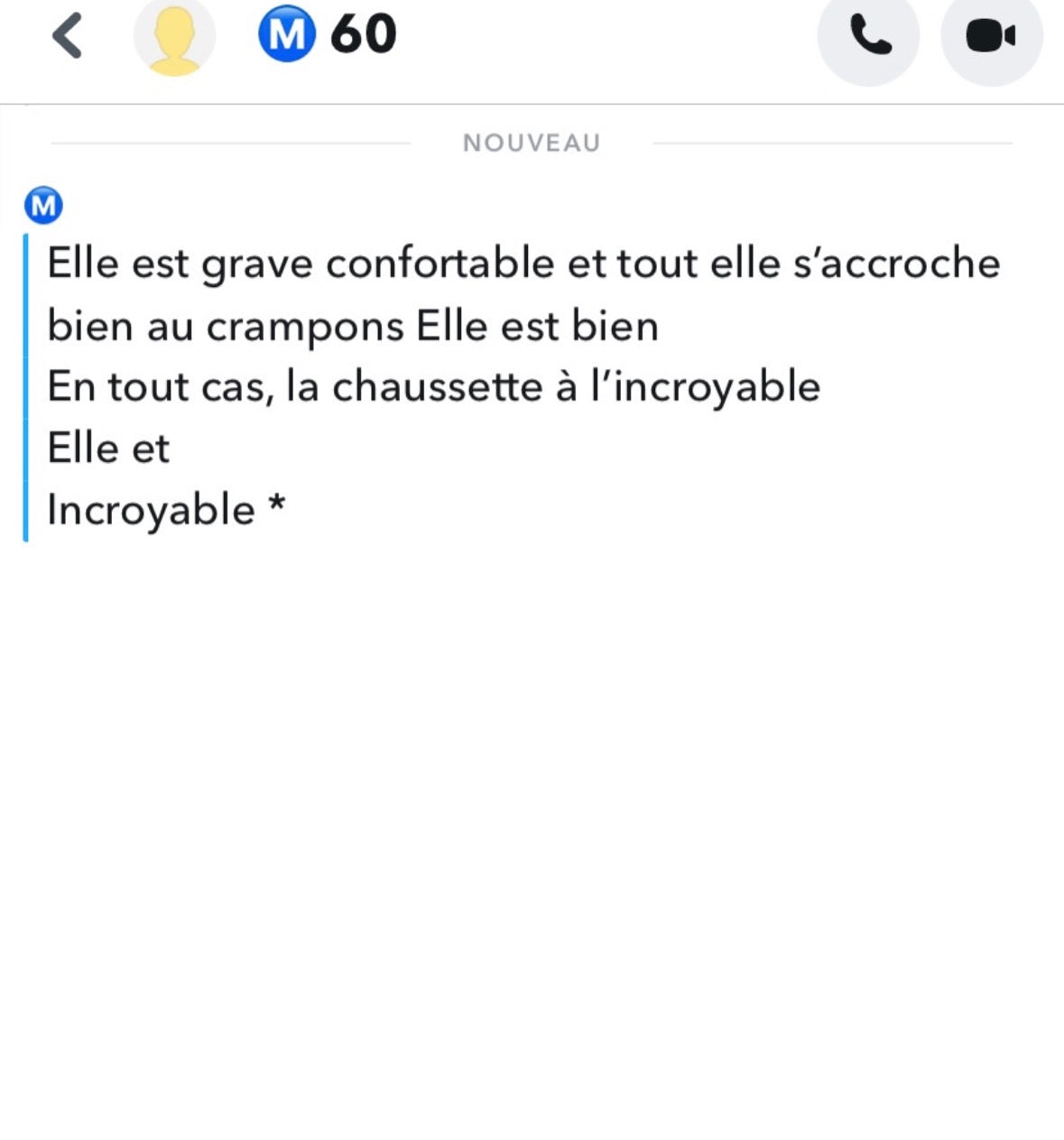Open the contact's profile avatar
The width and height of the screenshot is (1064, 1140).
tap(174, 37)
